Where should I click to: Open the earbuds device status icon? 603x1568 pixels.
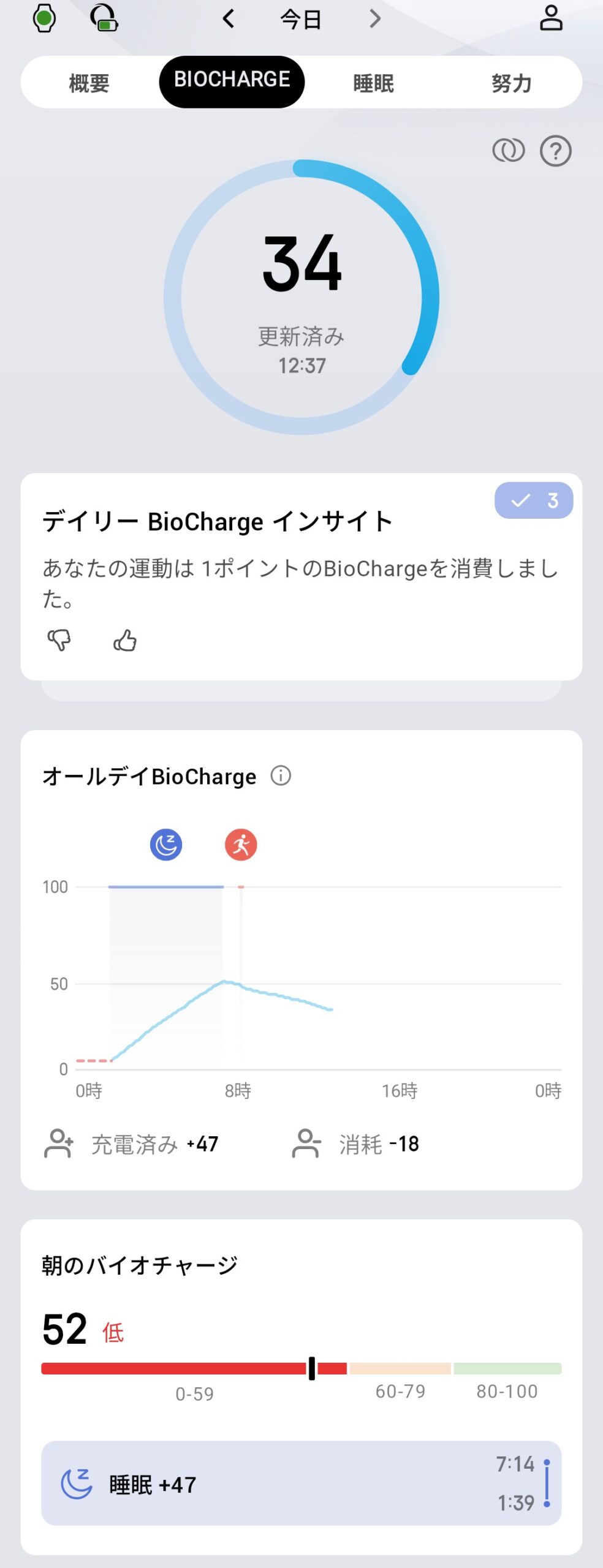pyautogui.click(x=104, y=18)
